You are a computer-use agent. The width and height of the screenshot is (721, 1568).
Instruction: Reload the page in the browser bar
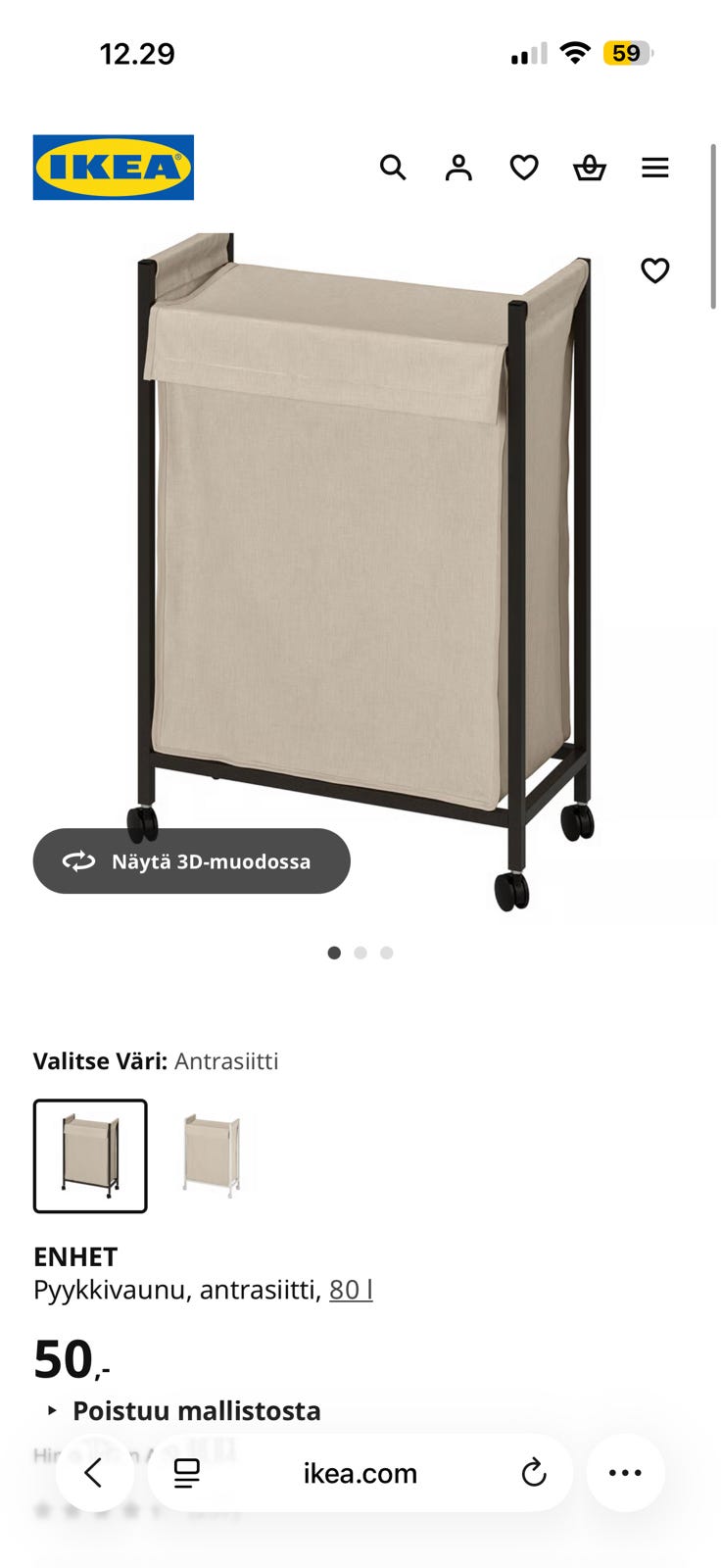tap(532, 1472)
